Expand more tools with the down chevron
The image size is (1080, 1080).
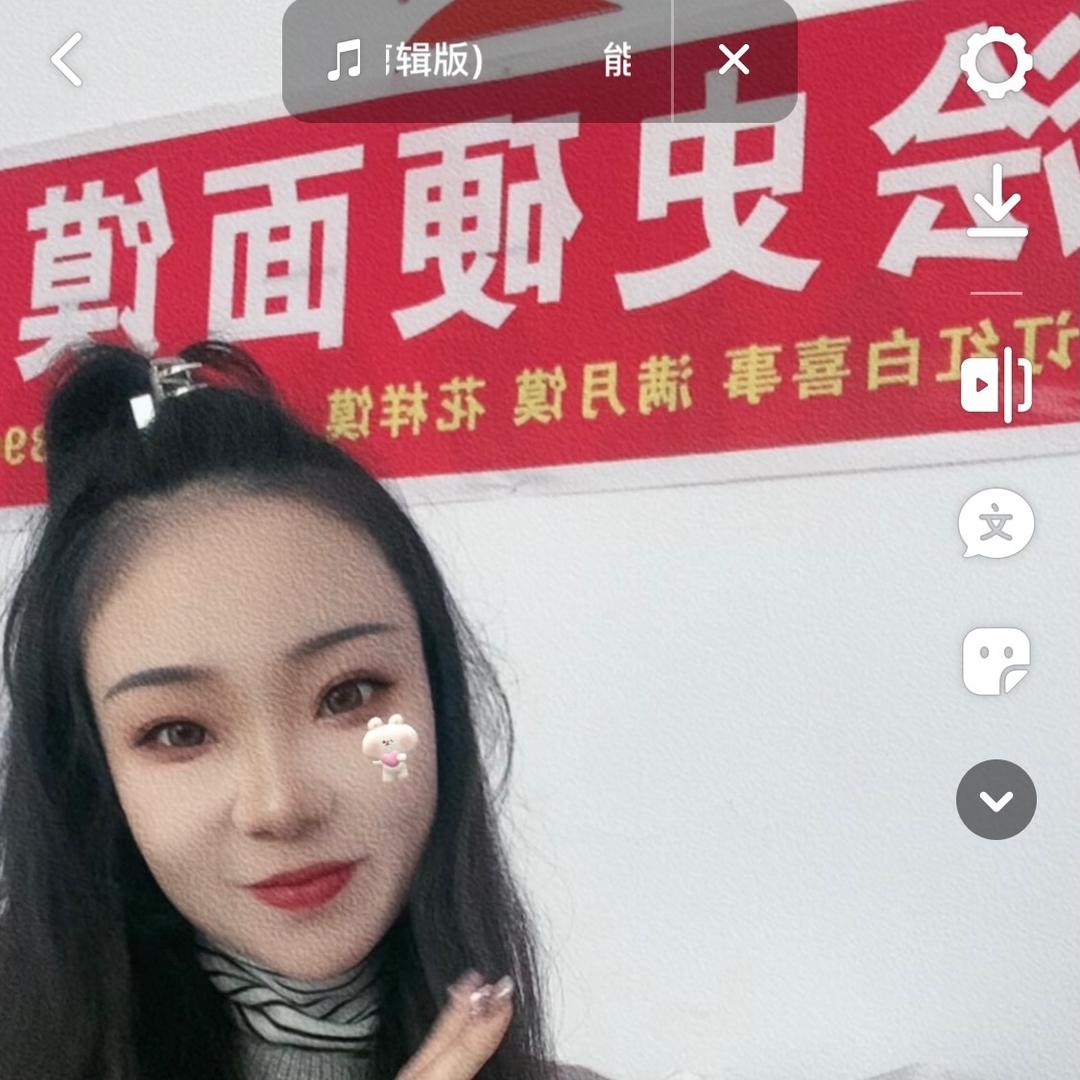tap(996, 800)
